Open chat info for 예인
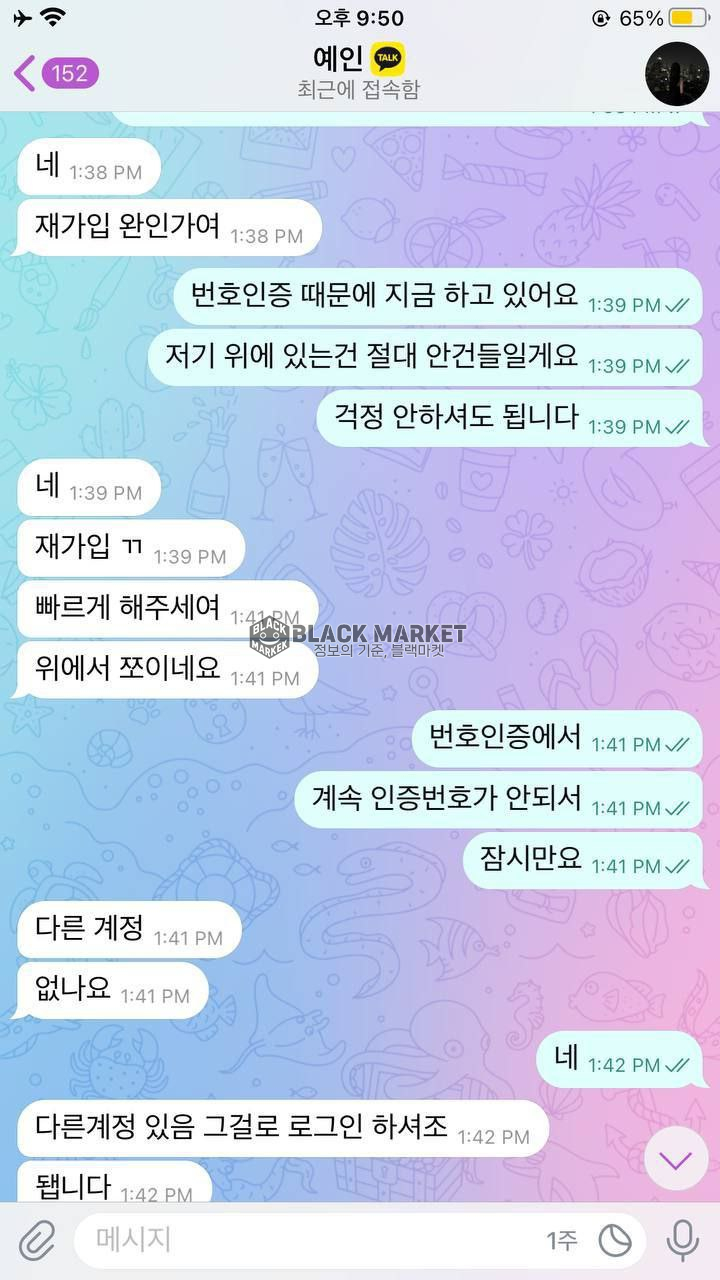 [358, 71]
